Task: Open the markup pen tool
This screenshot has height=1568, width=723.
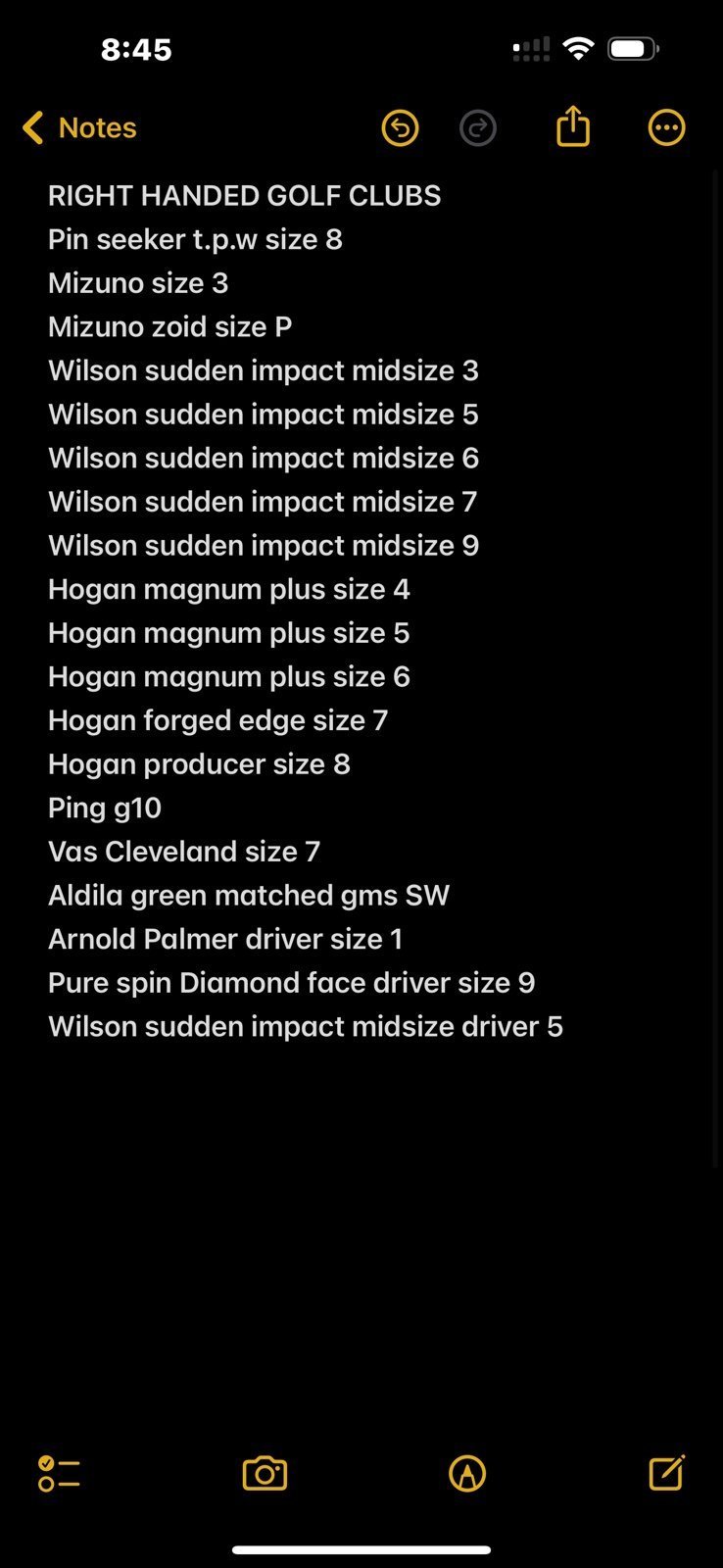Action: [467, 1474]
